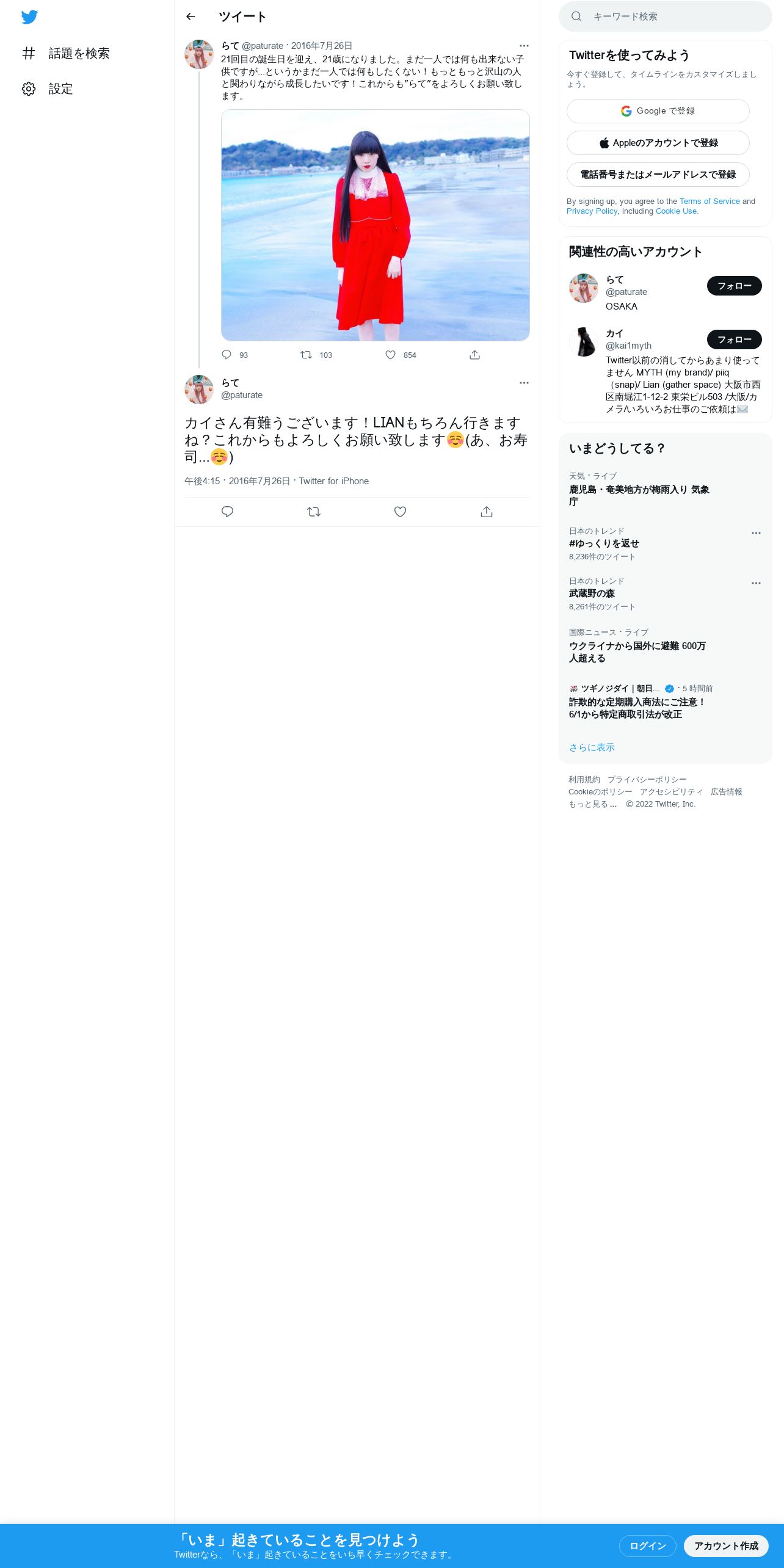784x1568 pixels.
Task: Create an account with アカウント作成
Action: pos(726,1545)
